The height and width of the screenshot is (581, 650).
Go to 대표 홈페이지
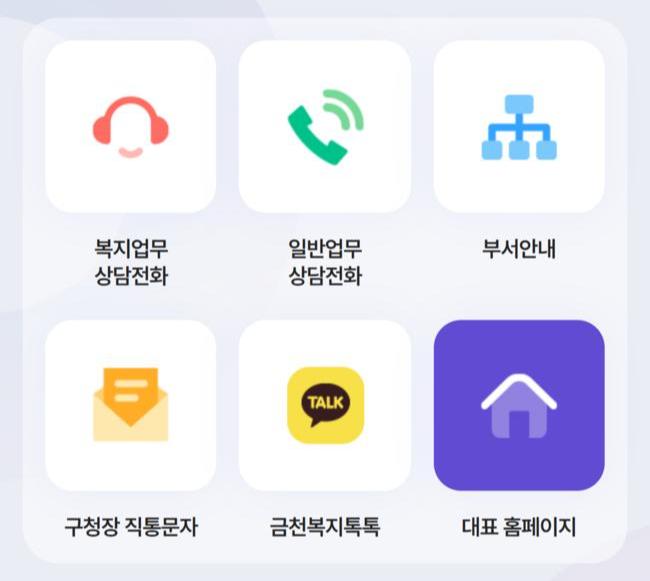(x=518, y=405)
